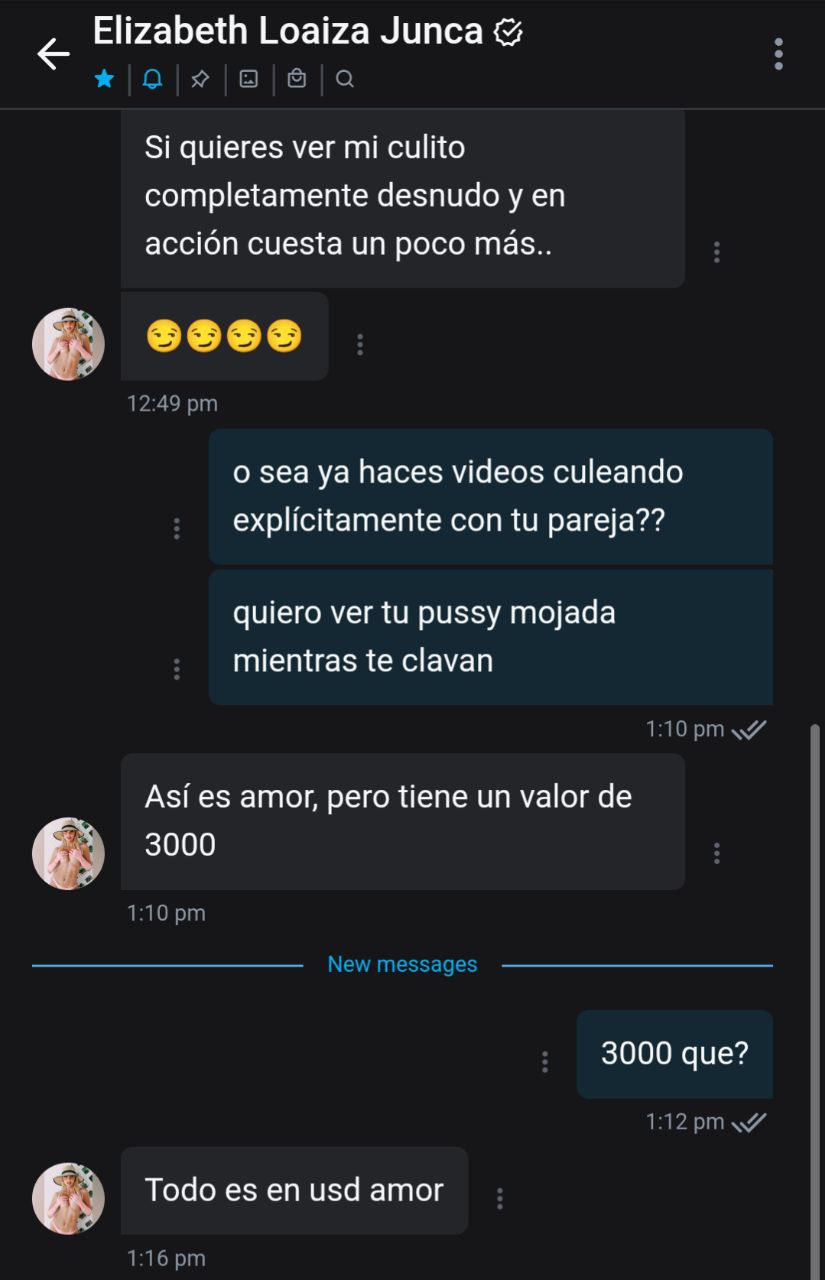Tap the notifications bell under the name
This screenshot has height=1280, width=825.
tap(152, 80)
